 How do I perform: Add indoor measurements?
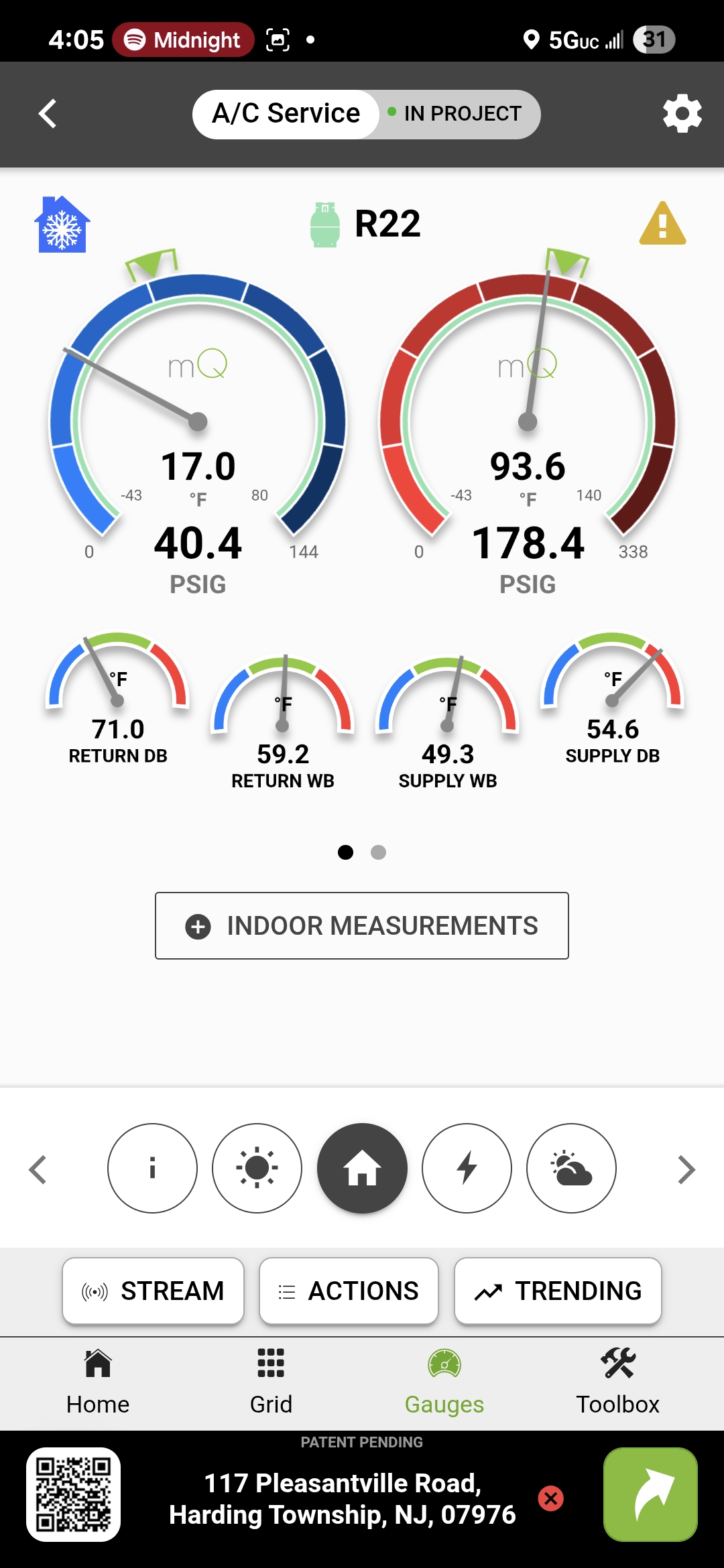362,925
